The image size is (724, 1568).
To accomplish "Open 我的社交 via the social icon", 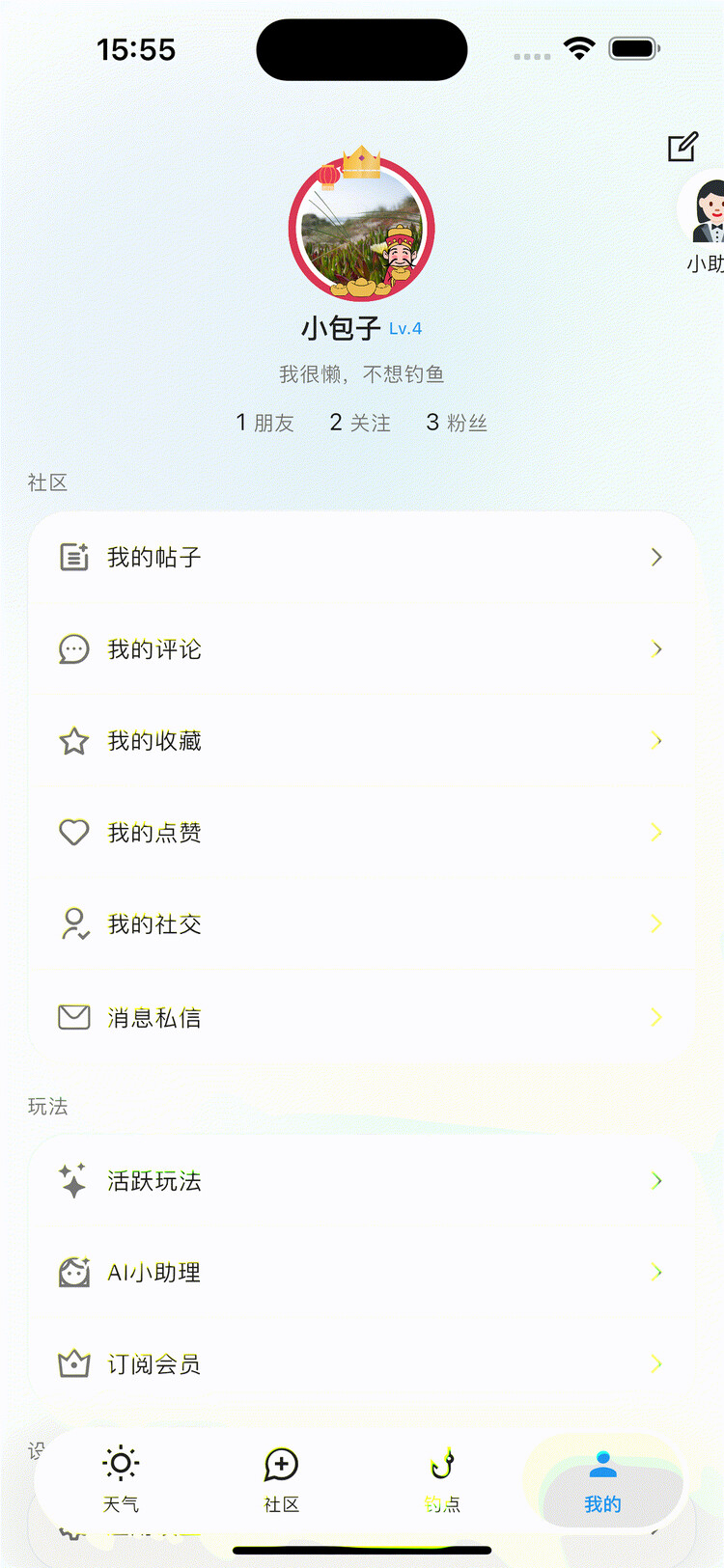I will [x=73, y=924].
